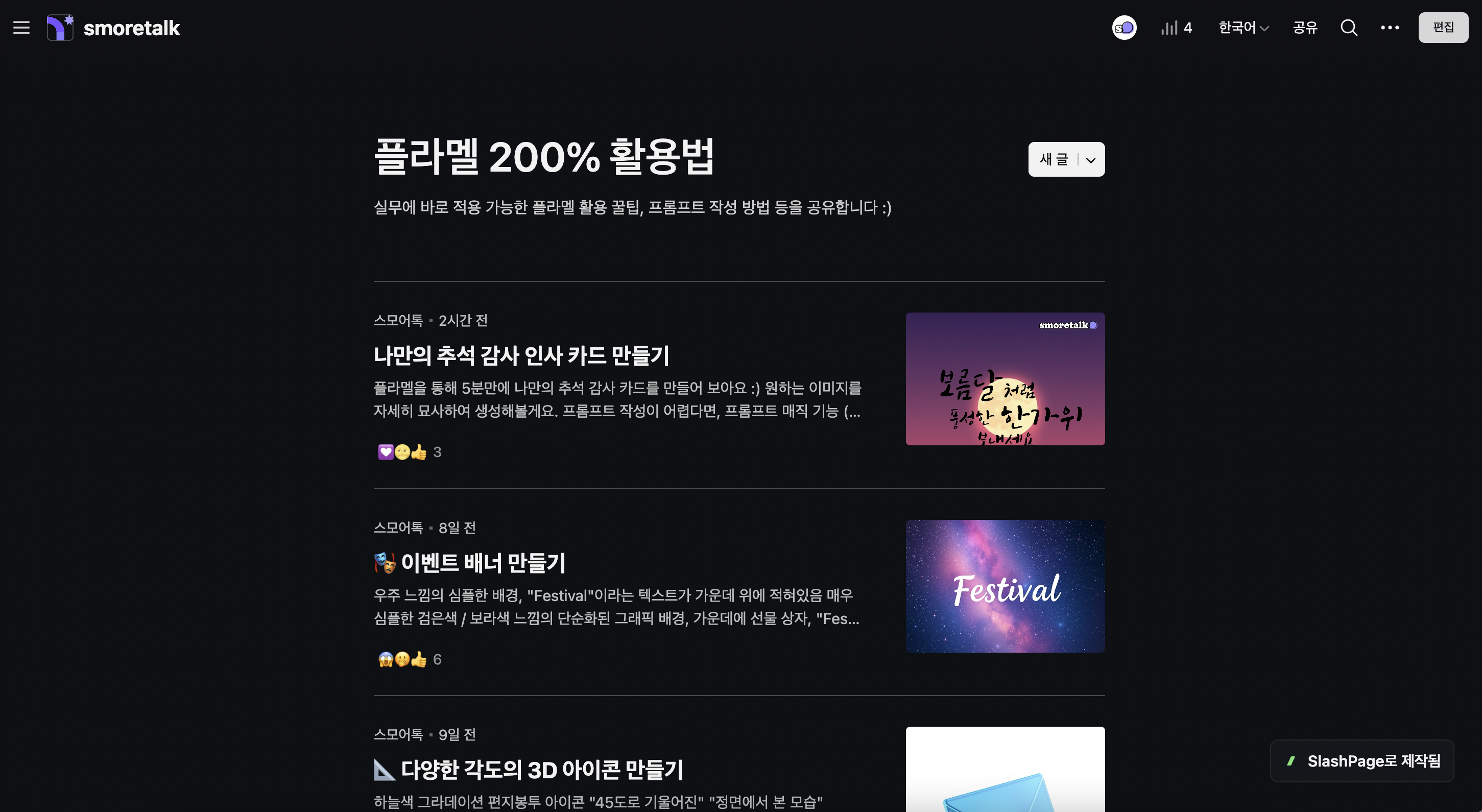This screenshot has height=812, width=1482.
Task: Open the hamburger side menu
Action: tap(21, 28)
